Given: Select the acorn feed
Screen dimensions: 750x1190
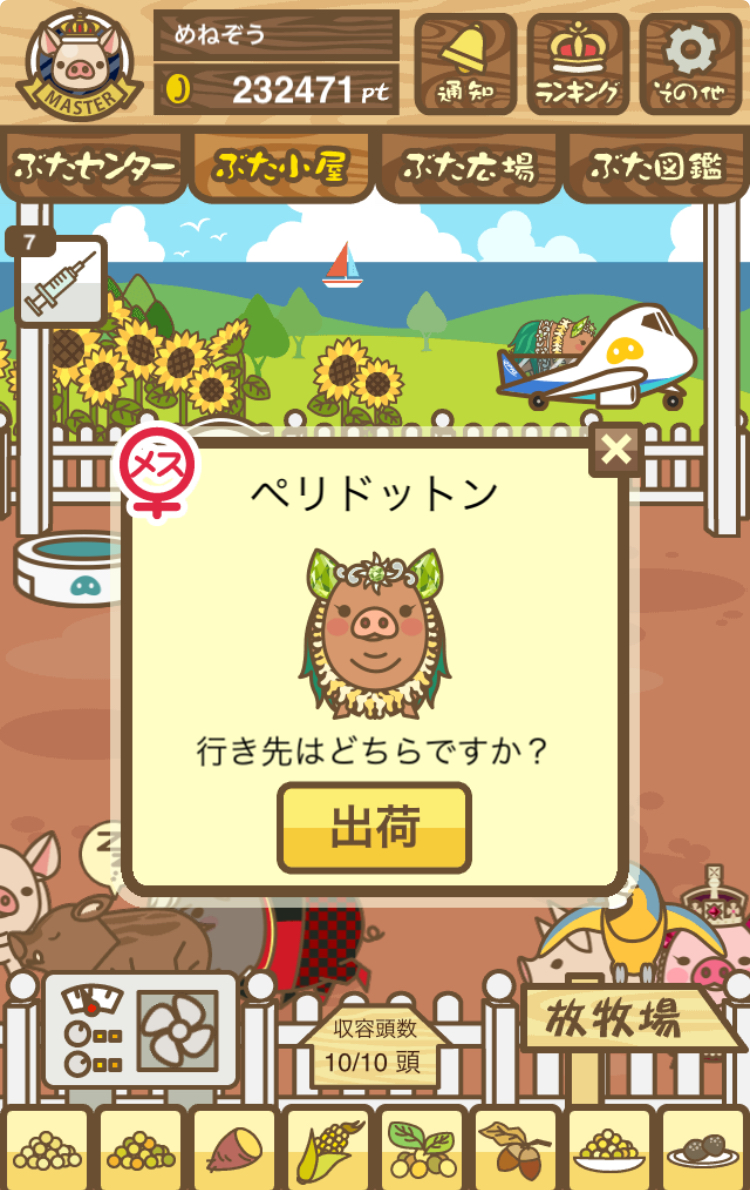Looking at the screenshot, I should pos(513,1150).
